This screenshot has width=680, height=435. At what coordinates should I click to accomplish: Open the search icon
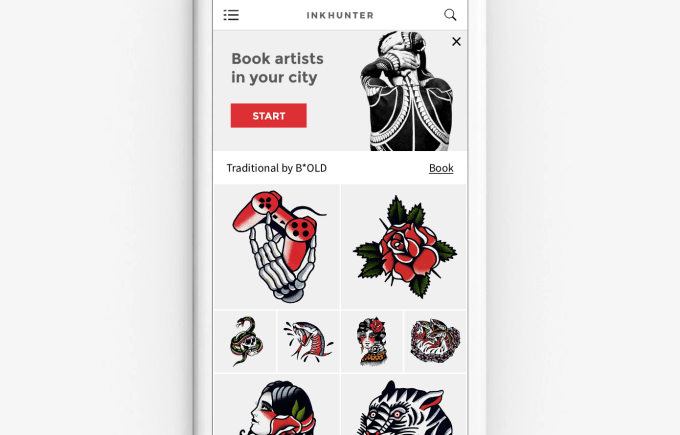[x=450, y=15]
